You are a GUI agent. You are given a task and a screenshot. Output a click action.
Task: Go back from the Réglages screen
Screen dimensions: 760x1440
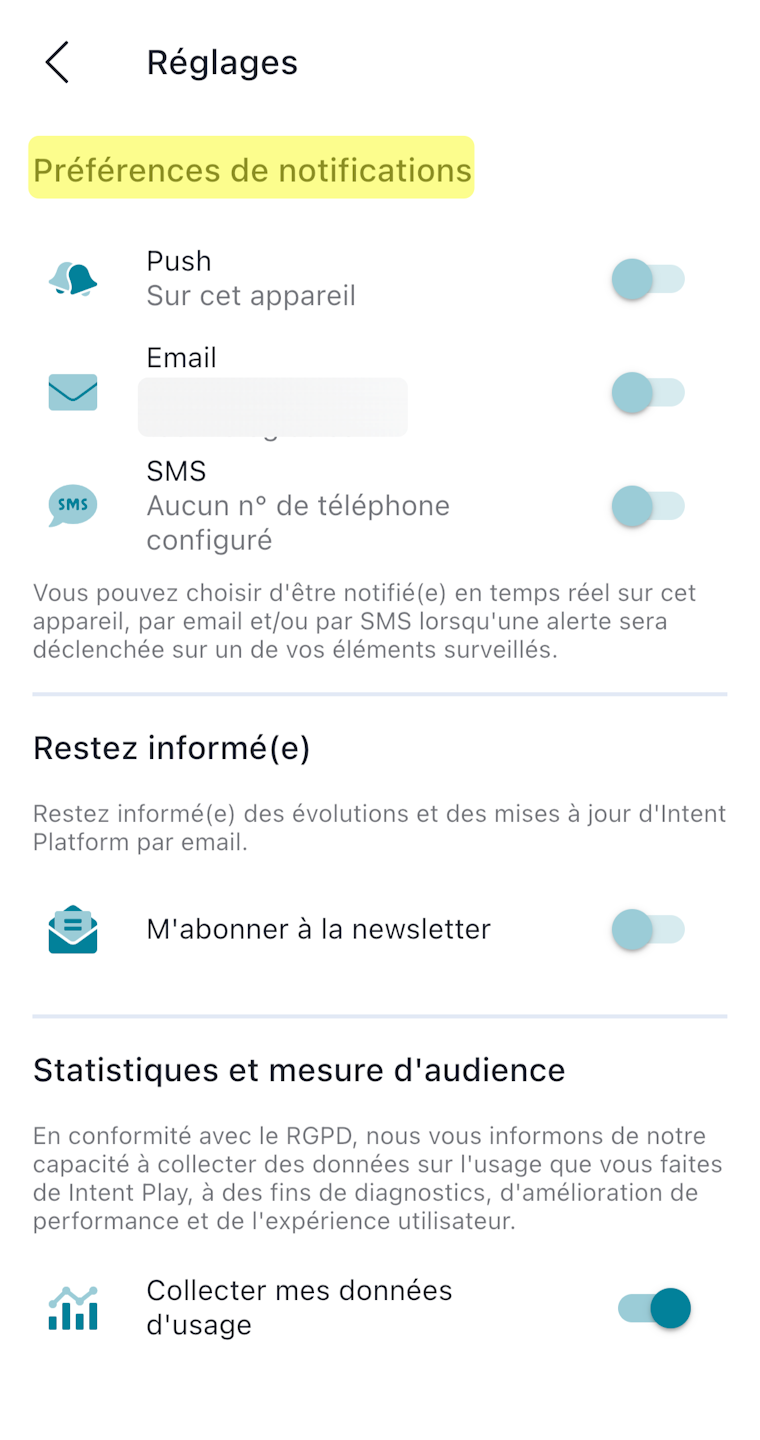coord(57,62)
